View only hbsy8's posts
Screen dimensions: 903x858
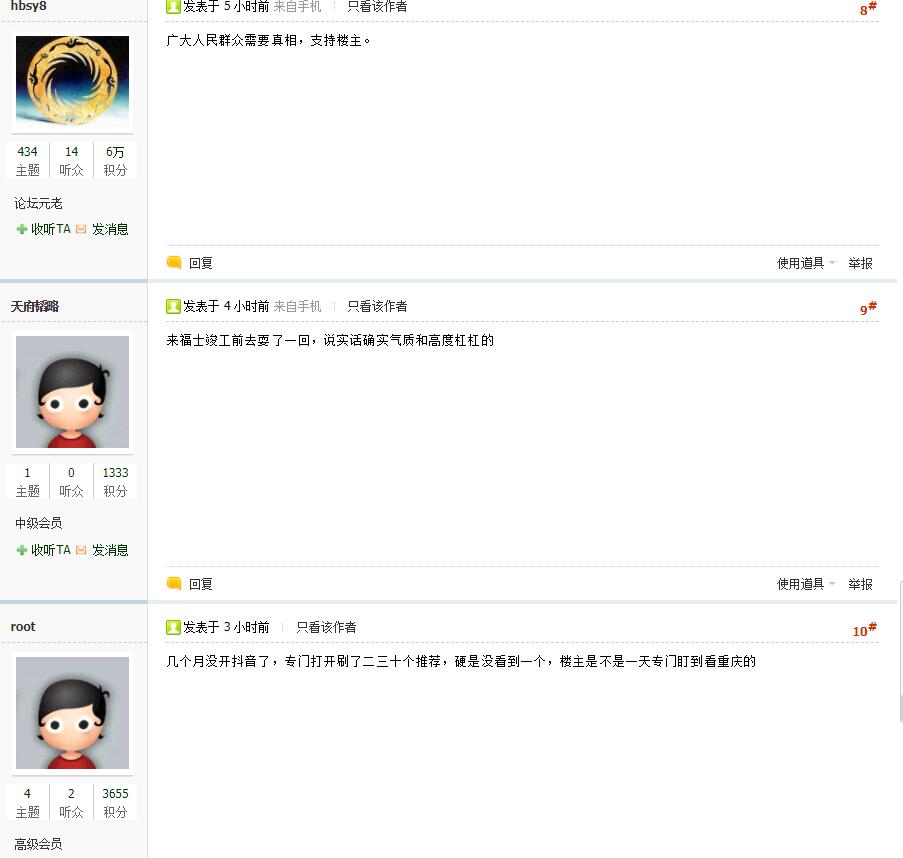pos(377,6)
